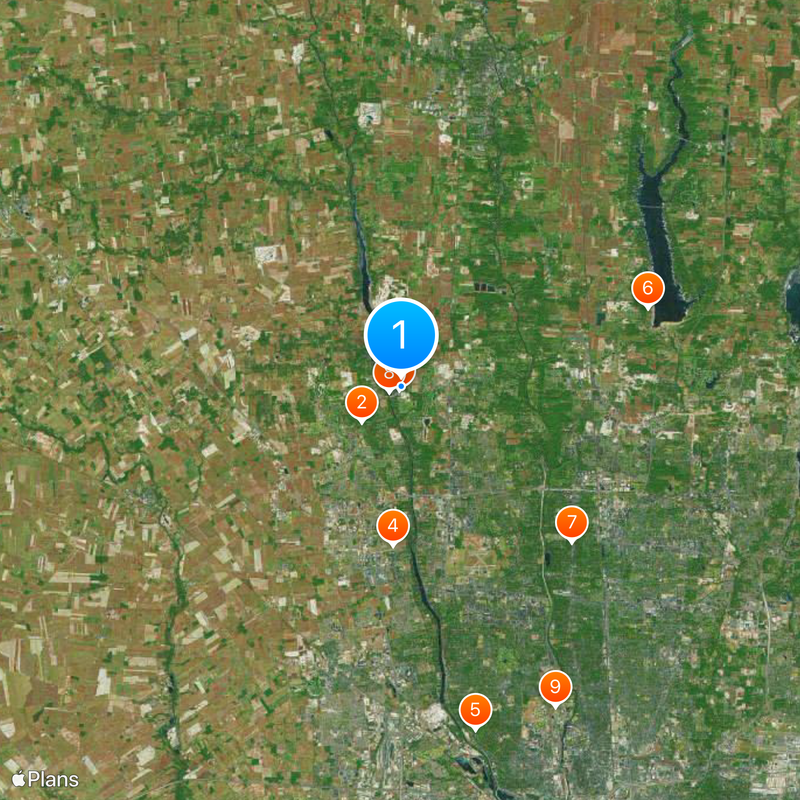The width and height of the screenshot is (800, 800).
Task: Select the pin numbered 5
Action: pyautogui.click(x=475, y=710)
